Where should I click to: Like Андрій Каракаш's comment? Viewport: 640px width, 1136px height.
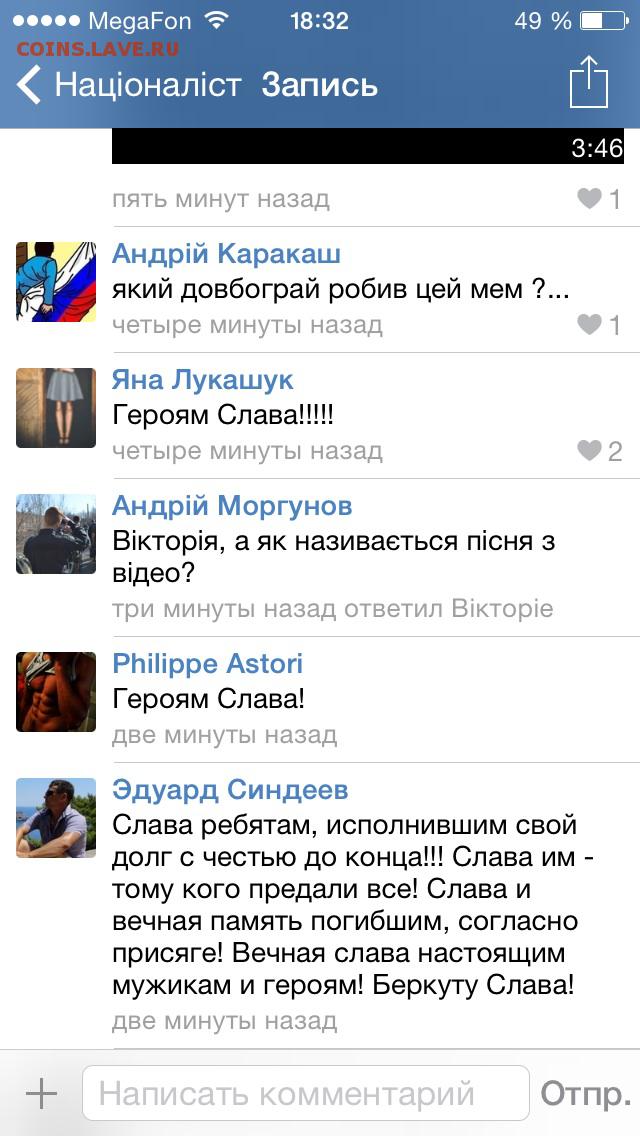(599, 325)
